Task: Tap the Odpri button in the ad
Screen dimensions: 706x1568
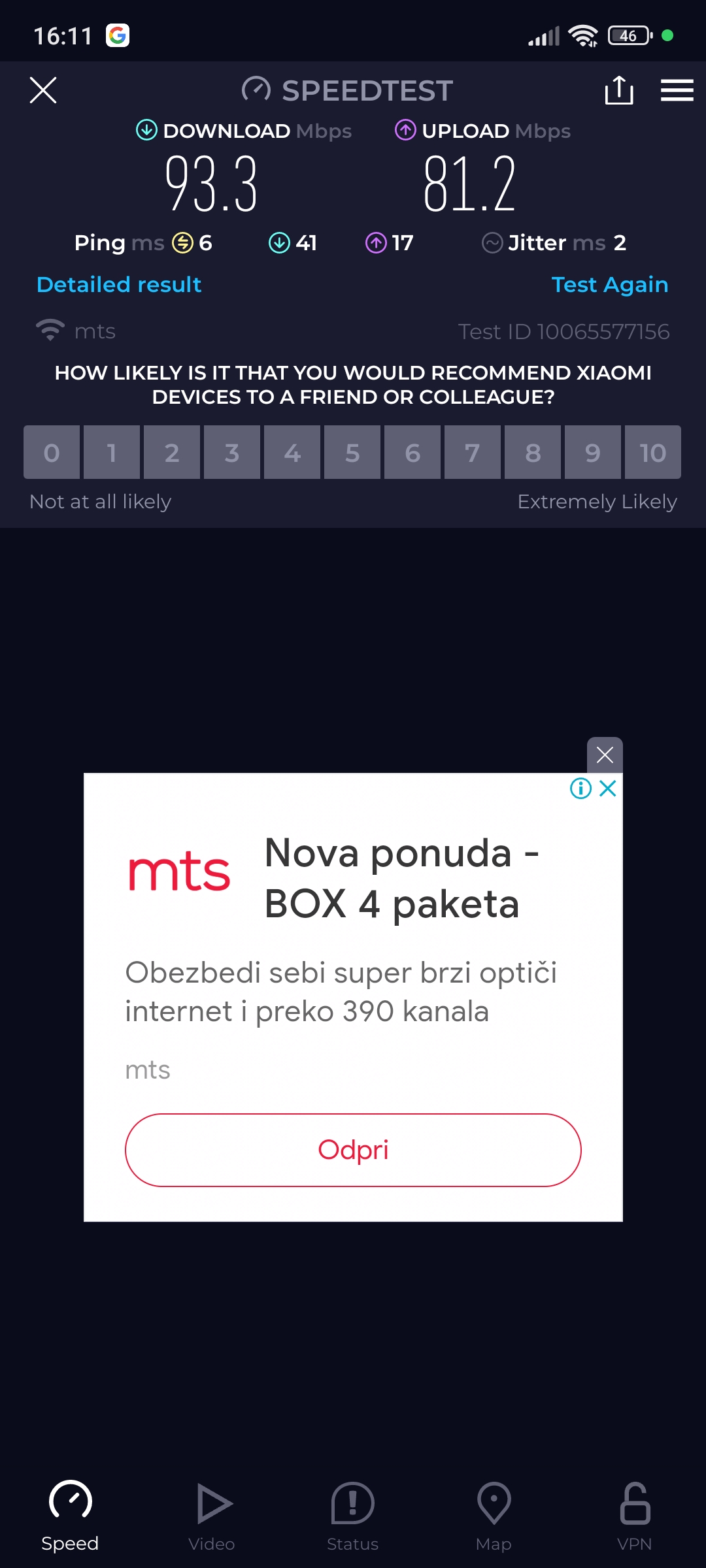Action: (353, 1150)
